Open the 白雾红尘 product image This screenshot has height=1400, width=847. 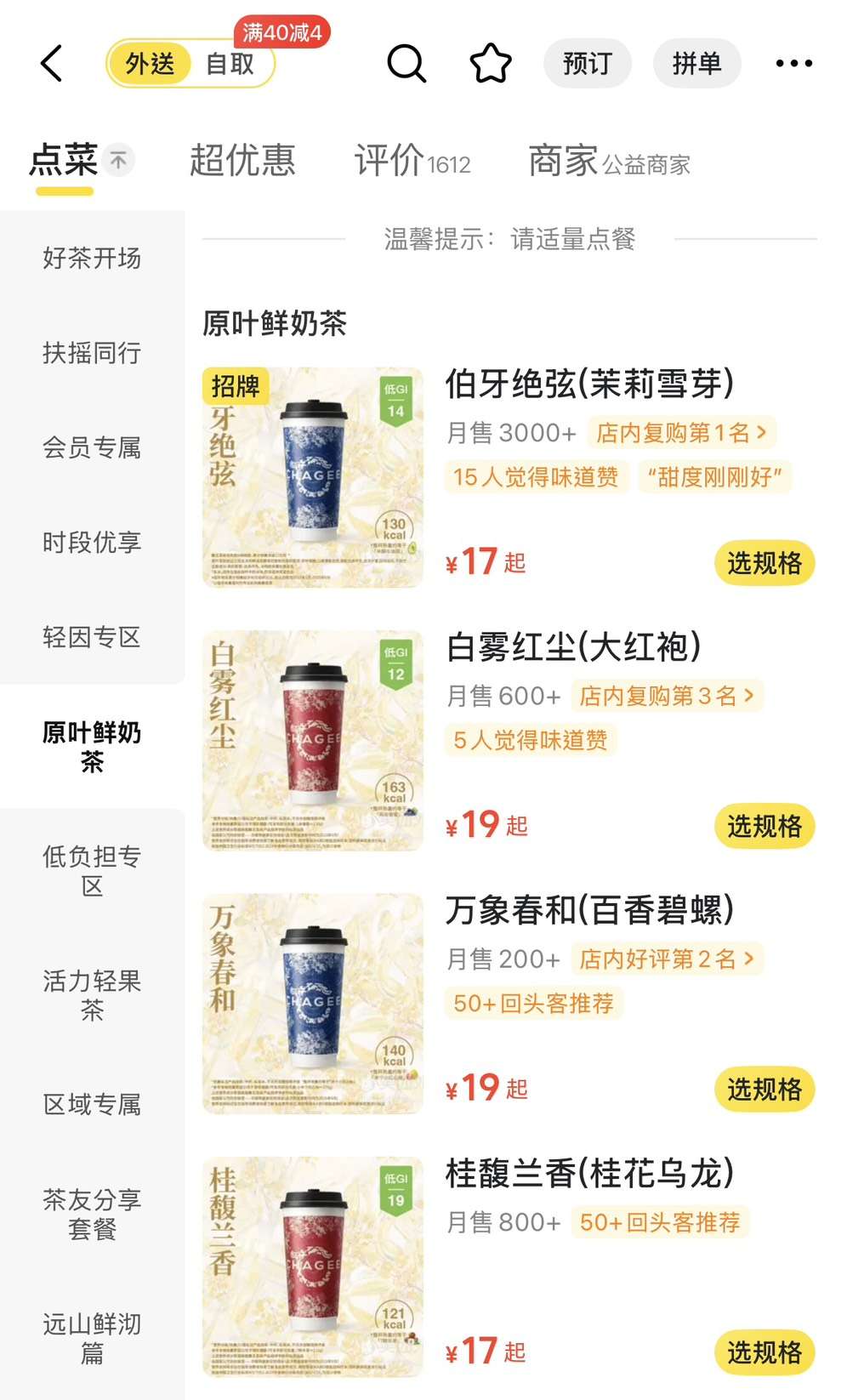[x=313, y=741]
